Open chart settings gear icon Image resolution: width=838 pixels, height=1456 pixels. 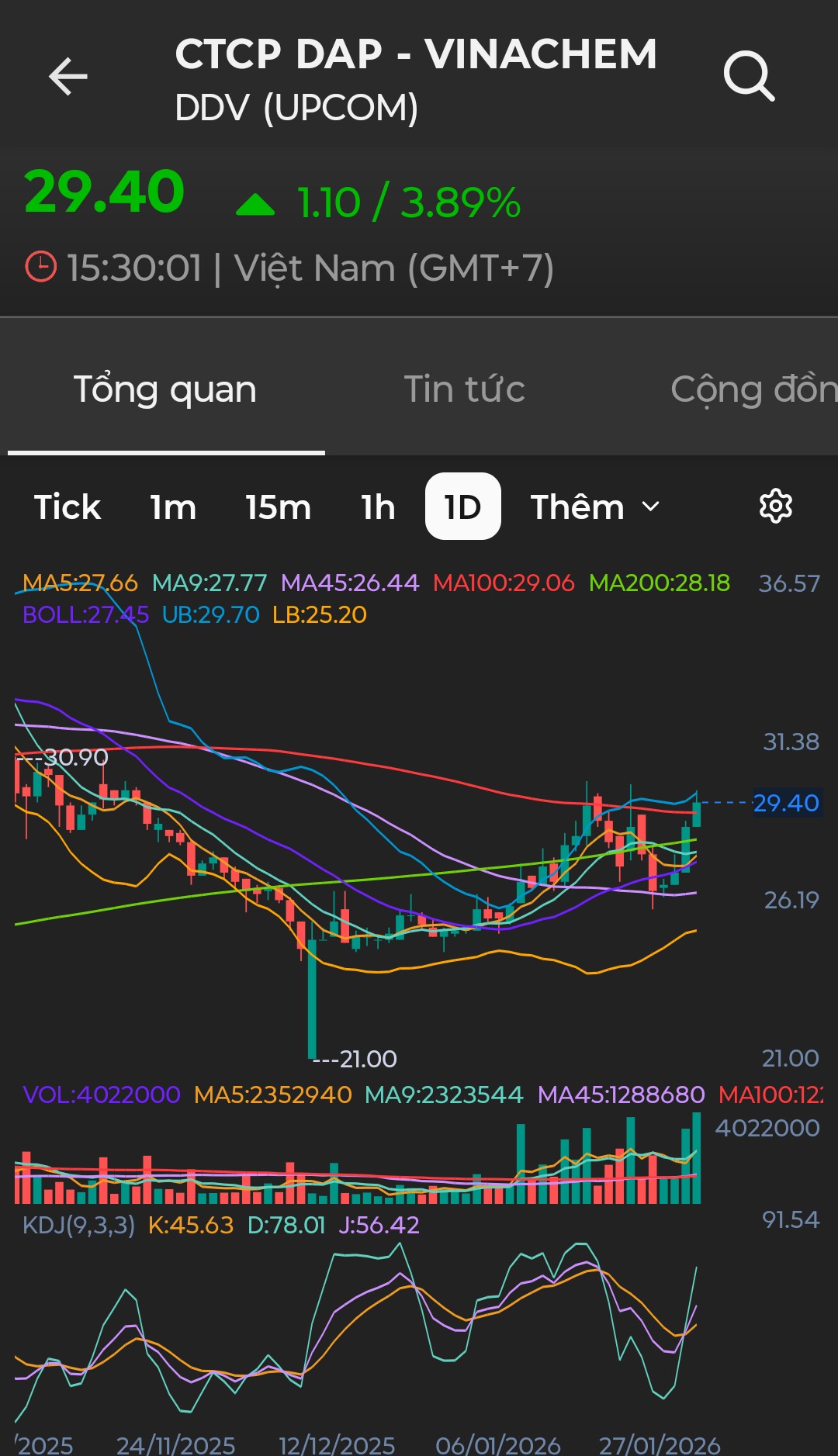[x=775, y=507]
